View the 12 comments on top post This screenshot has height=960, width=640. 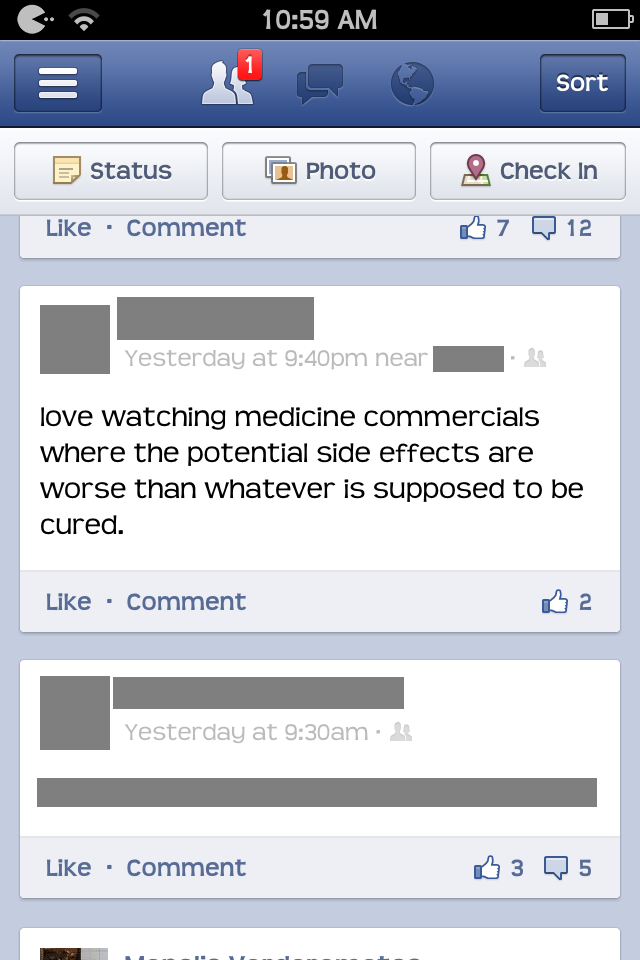[562, 229]
